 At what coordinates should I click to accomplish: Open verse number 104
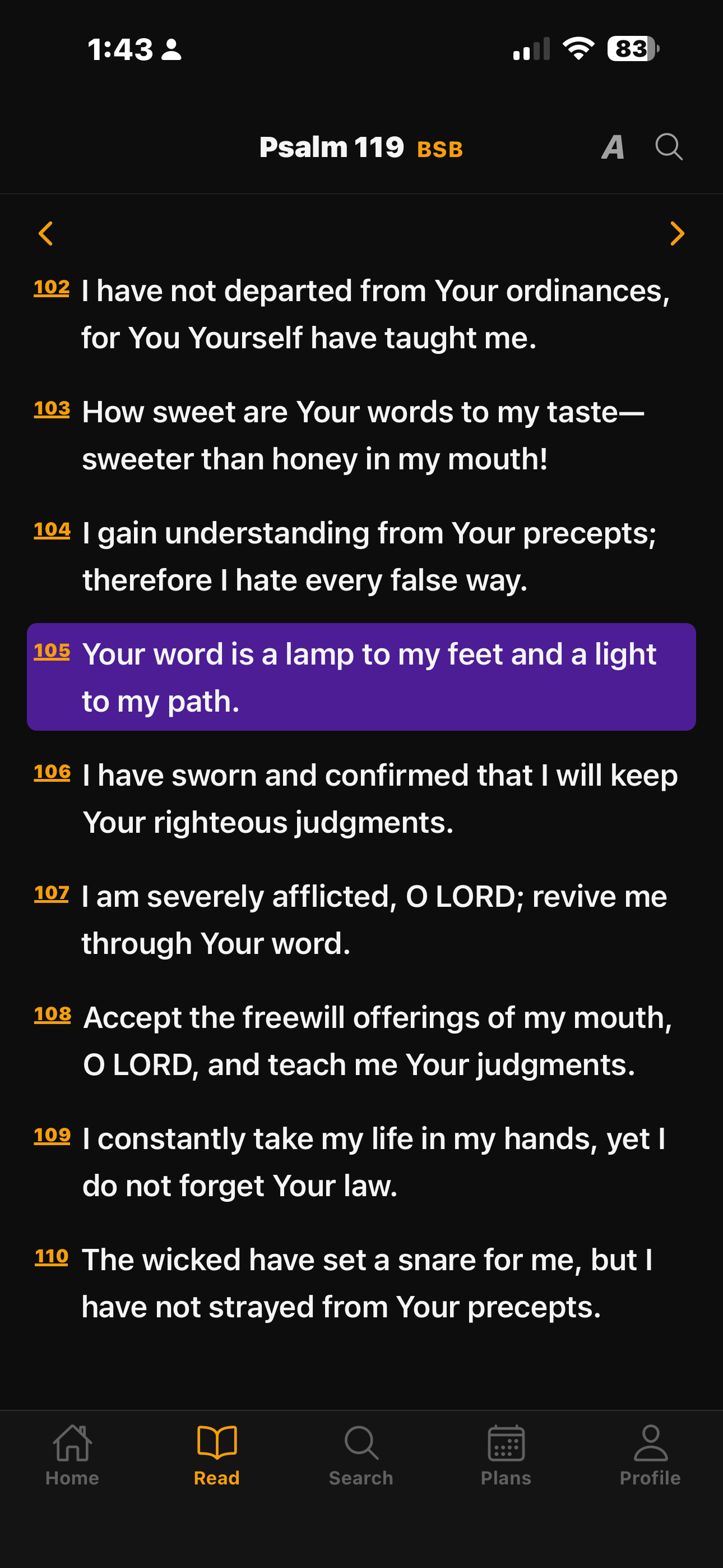[52, 529]
